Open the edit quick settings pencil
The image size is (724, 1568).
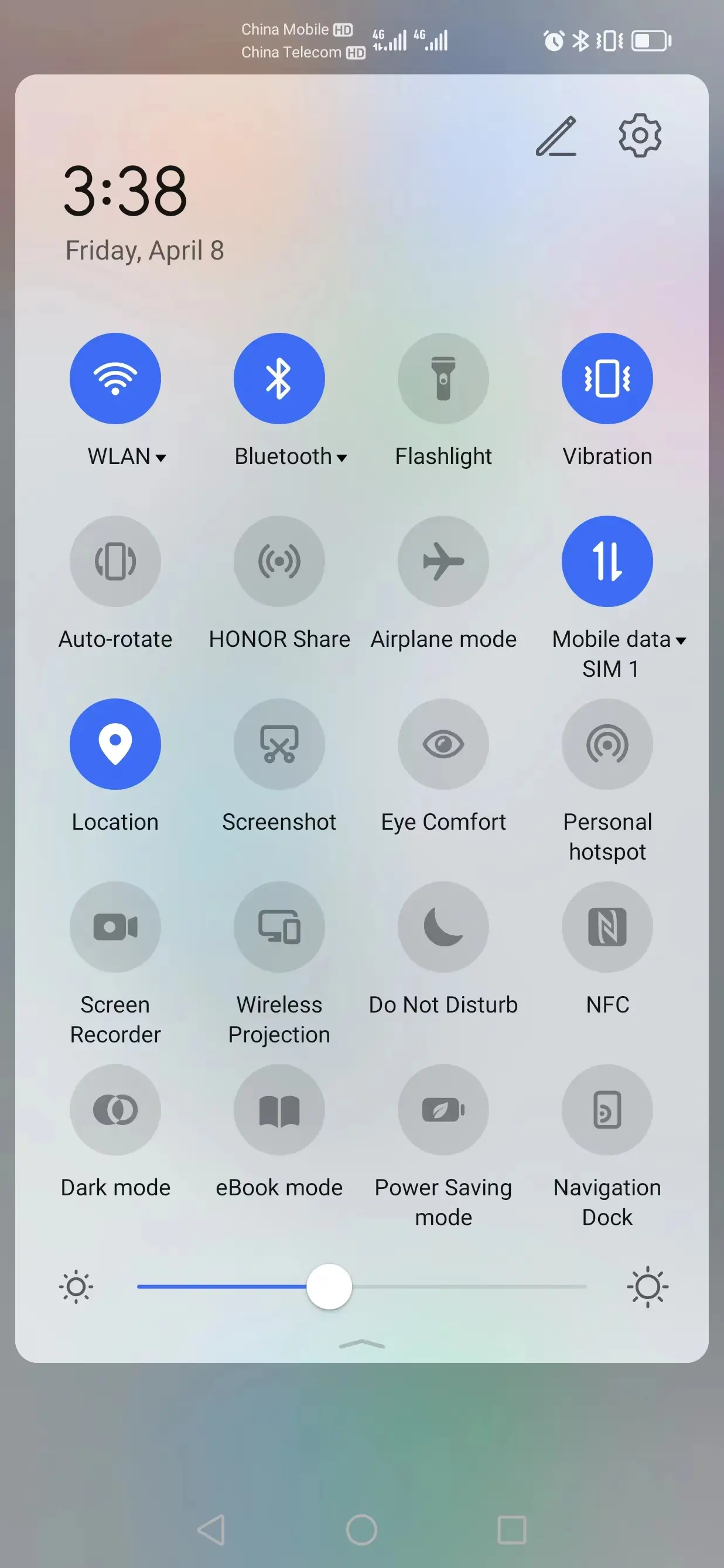coord(555,137)
